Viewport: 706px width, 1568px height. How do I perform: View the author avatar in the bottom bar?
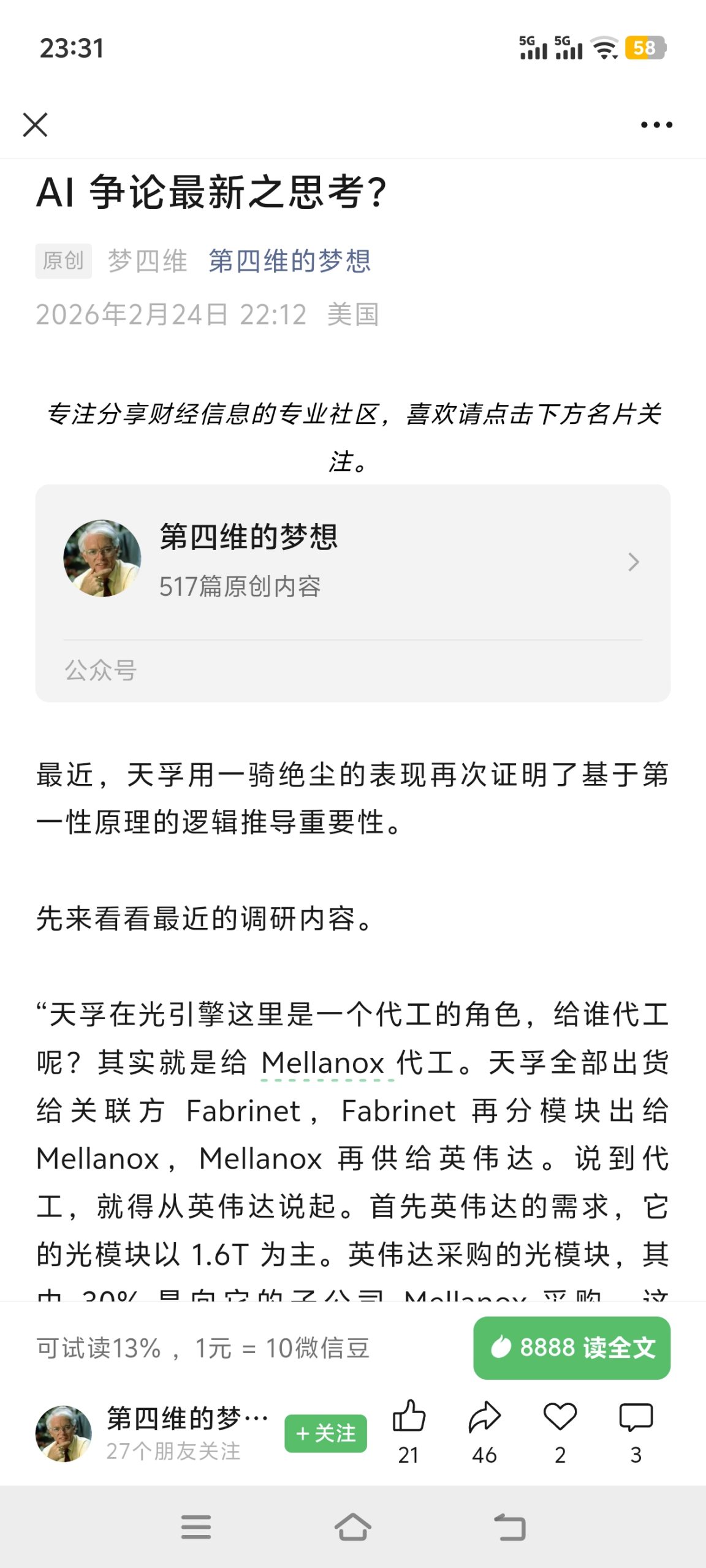pos(63,1433)
